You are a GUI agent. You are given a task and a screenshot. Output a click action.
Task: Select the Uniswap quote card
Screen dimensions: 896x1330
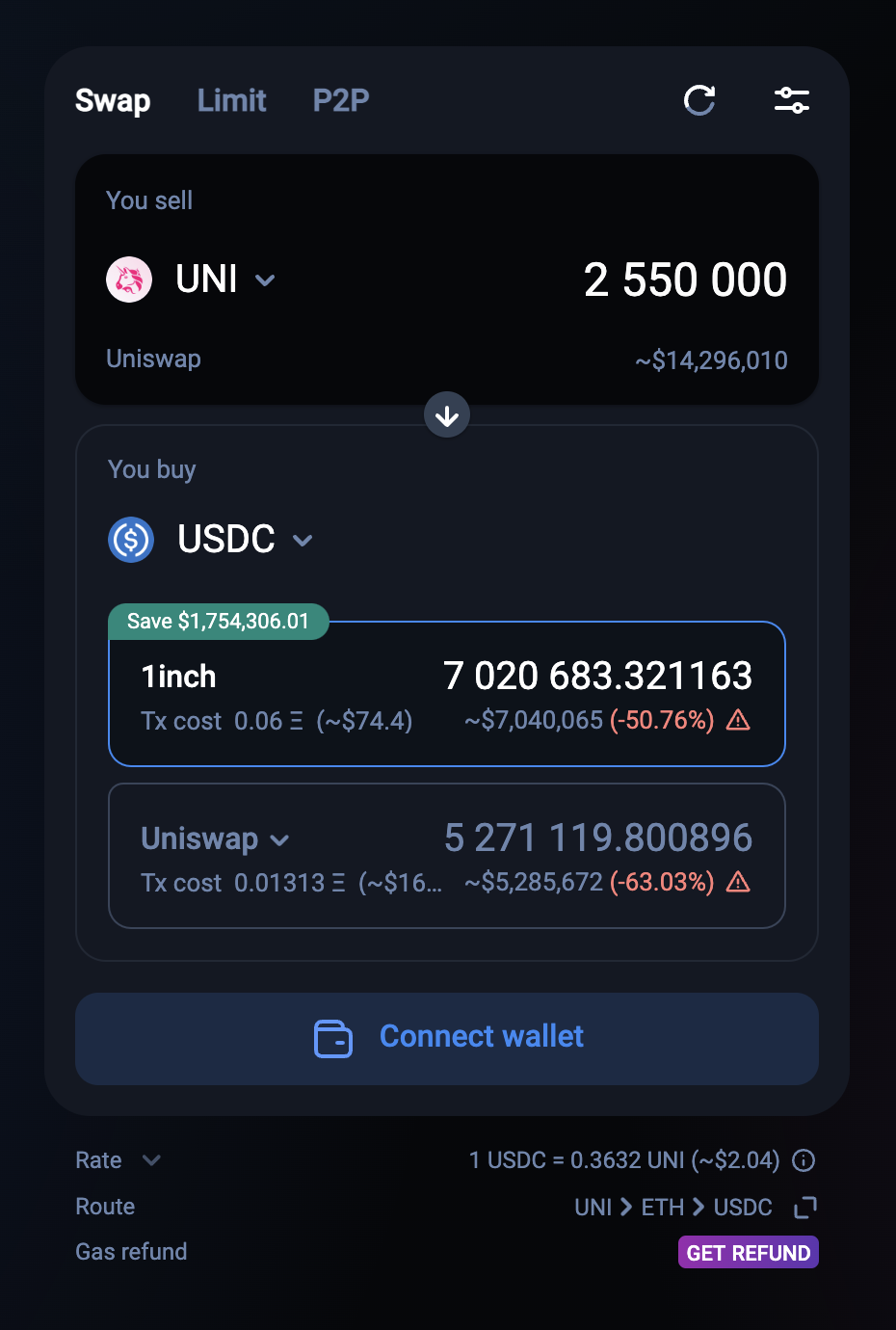[x=447, y=856]
